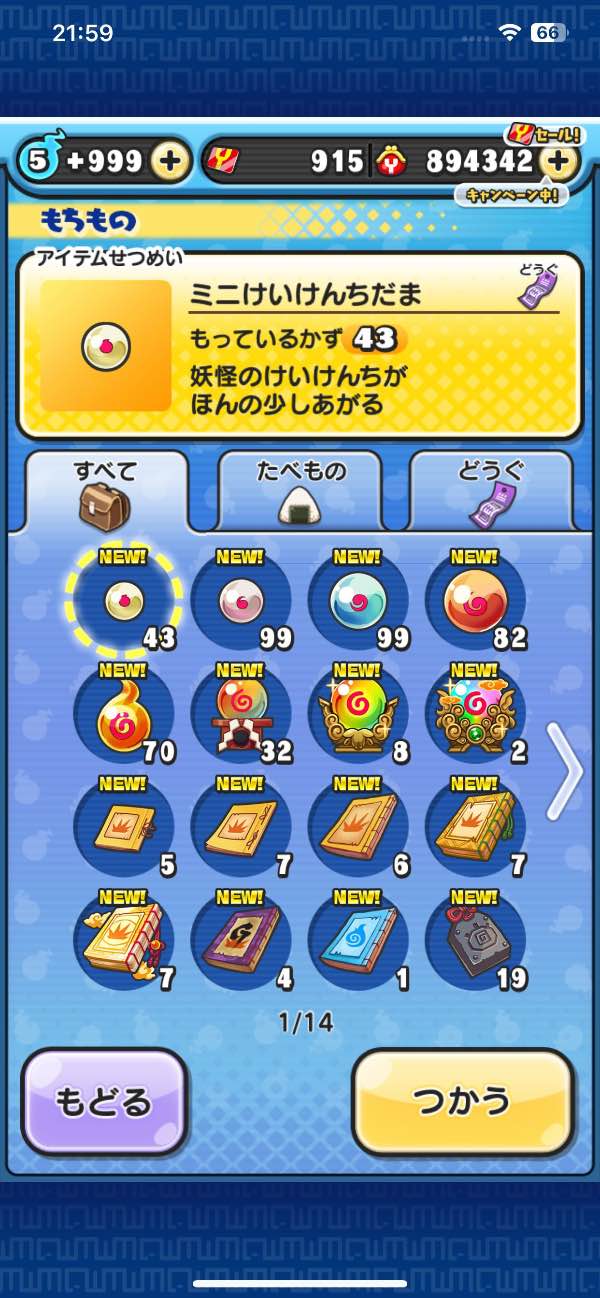Select the blue book item with count 1

click(357, 941)
